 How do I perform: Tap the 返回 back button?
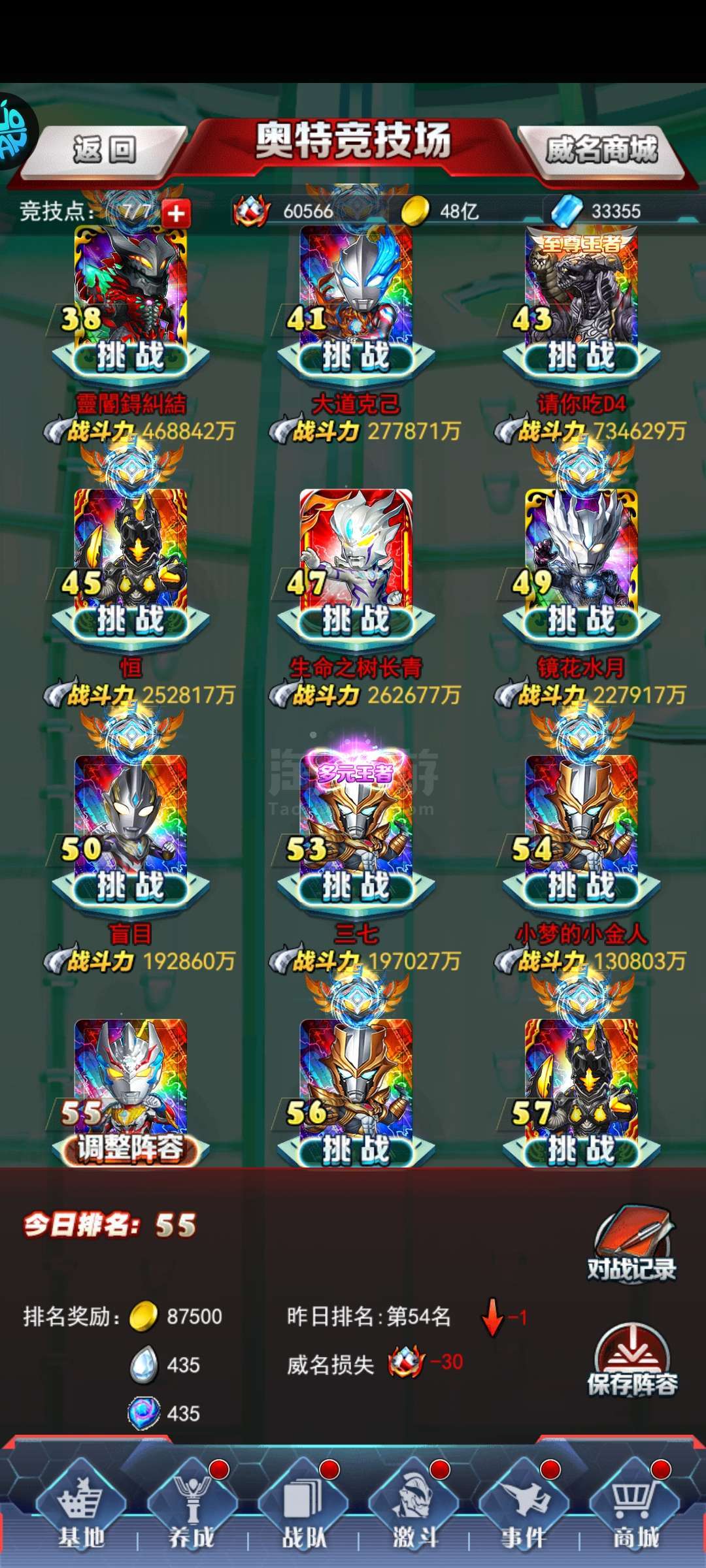tap(104, 150)
